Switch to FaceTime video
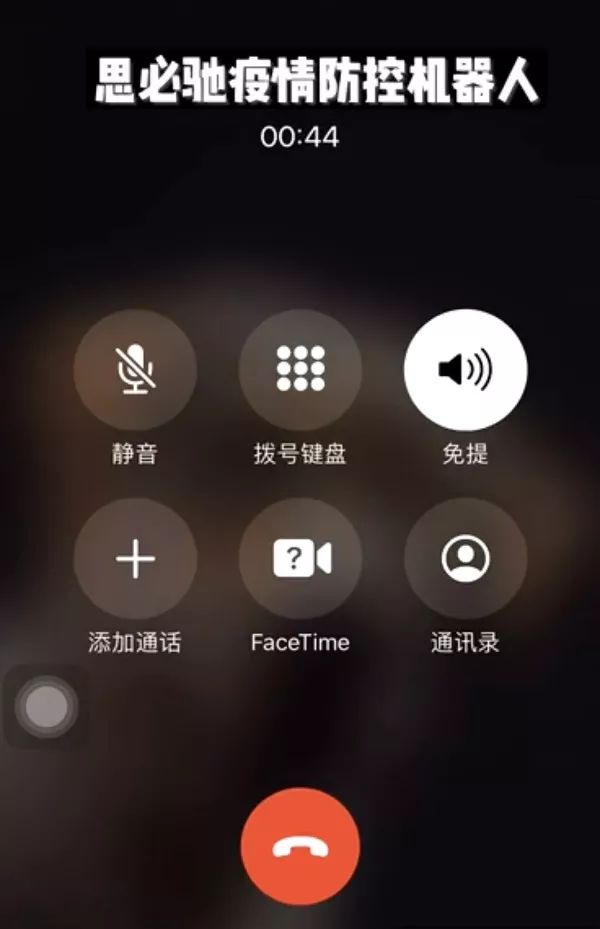 pos(300,559)
